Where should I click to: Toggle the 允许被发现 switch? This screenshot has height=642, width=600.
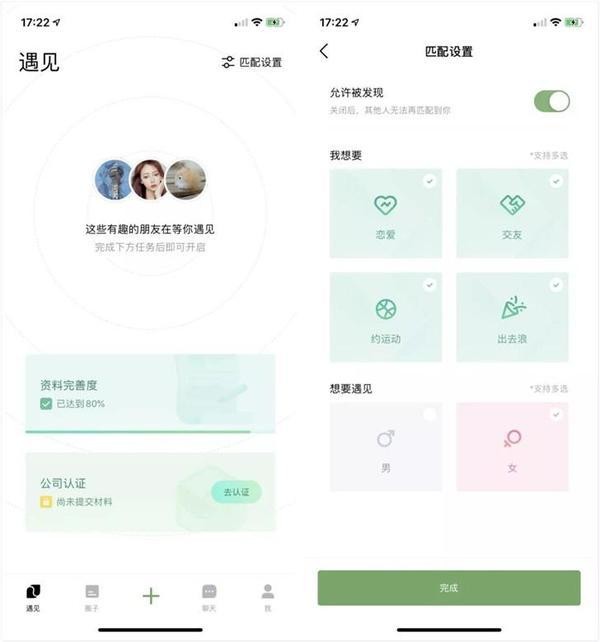click(551, 101)
